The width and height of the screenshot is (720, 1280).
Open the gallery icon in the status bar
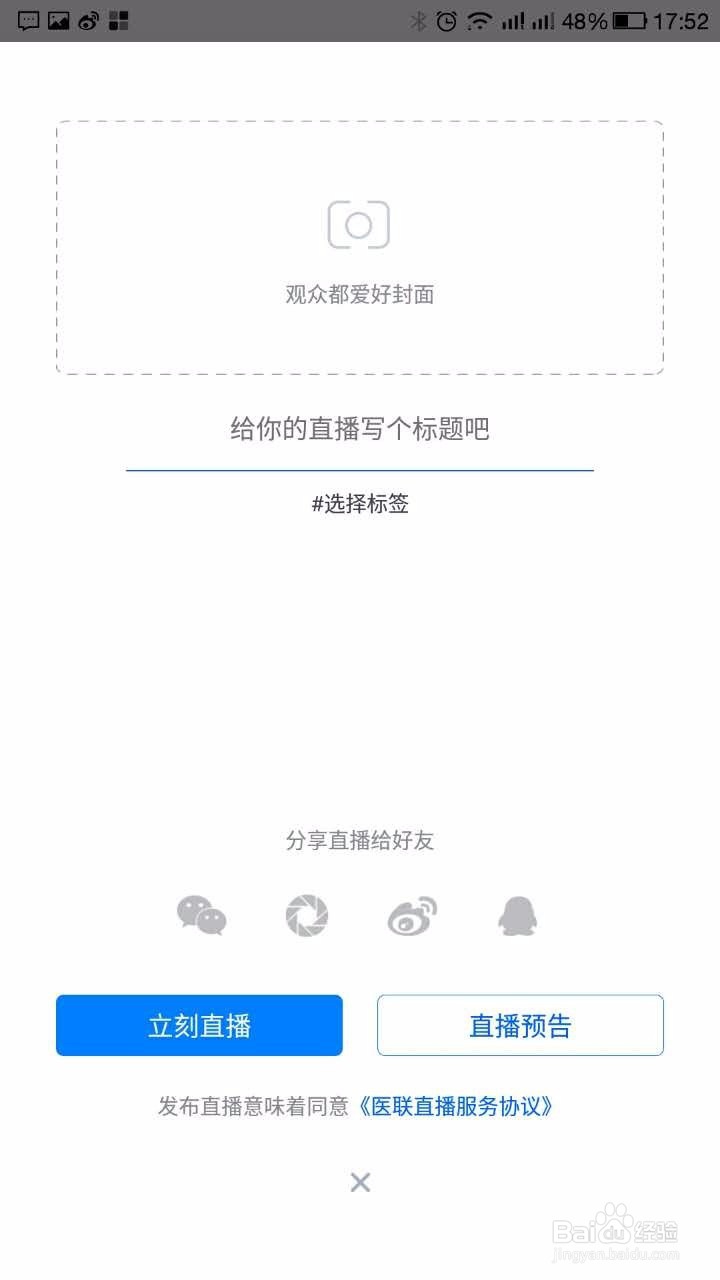(58, 19)
